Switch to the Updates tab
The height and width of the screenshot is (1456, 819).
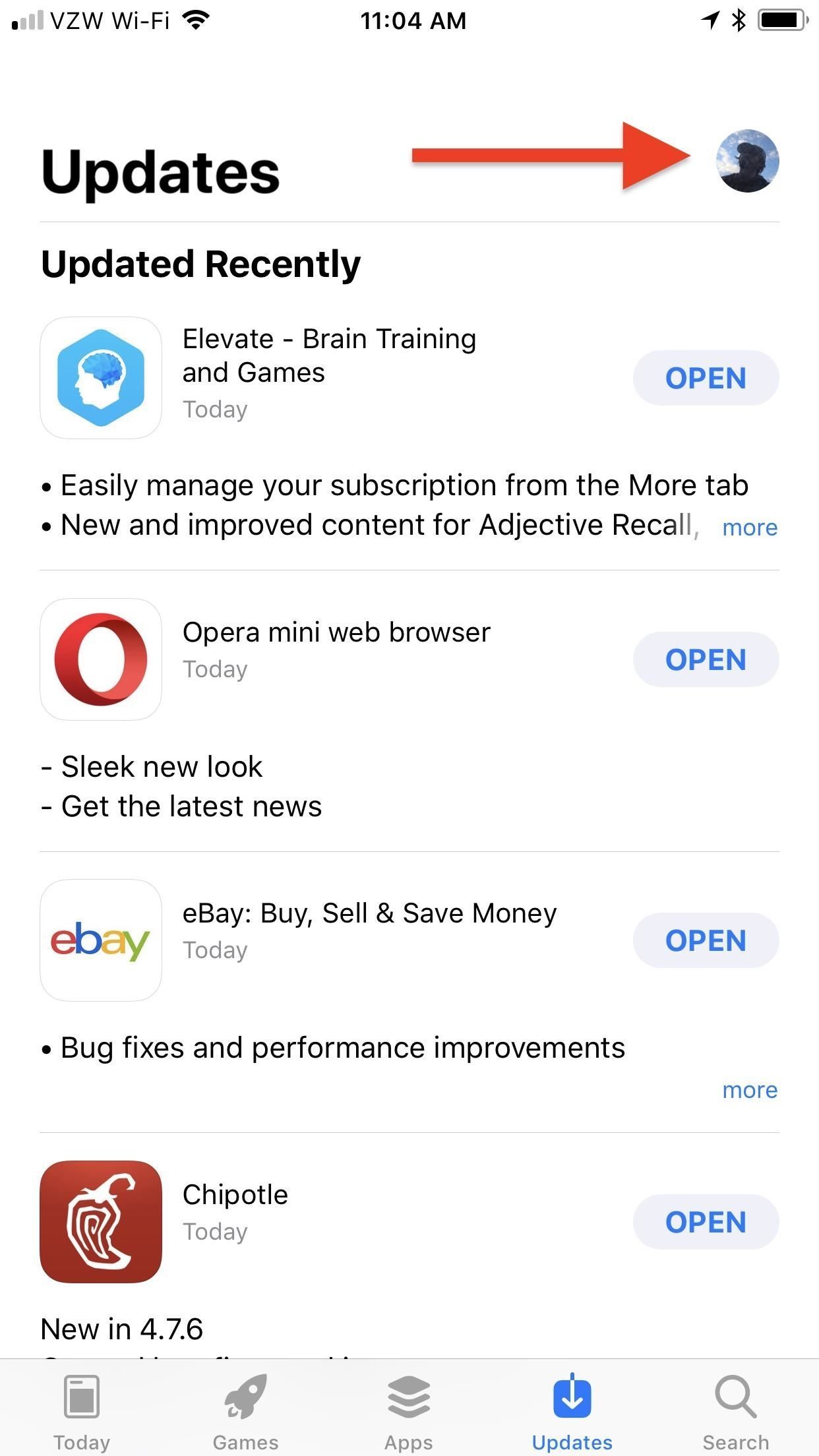click(x=571, y=1411)
